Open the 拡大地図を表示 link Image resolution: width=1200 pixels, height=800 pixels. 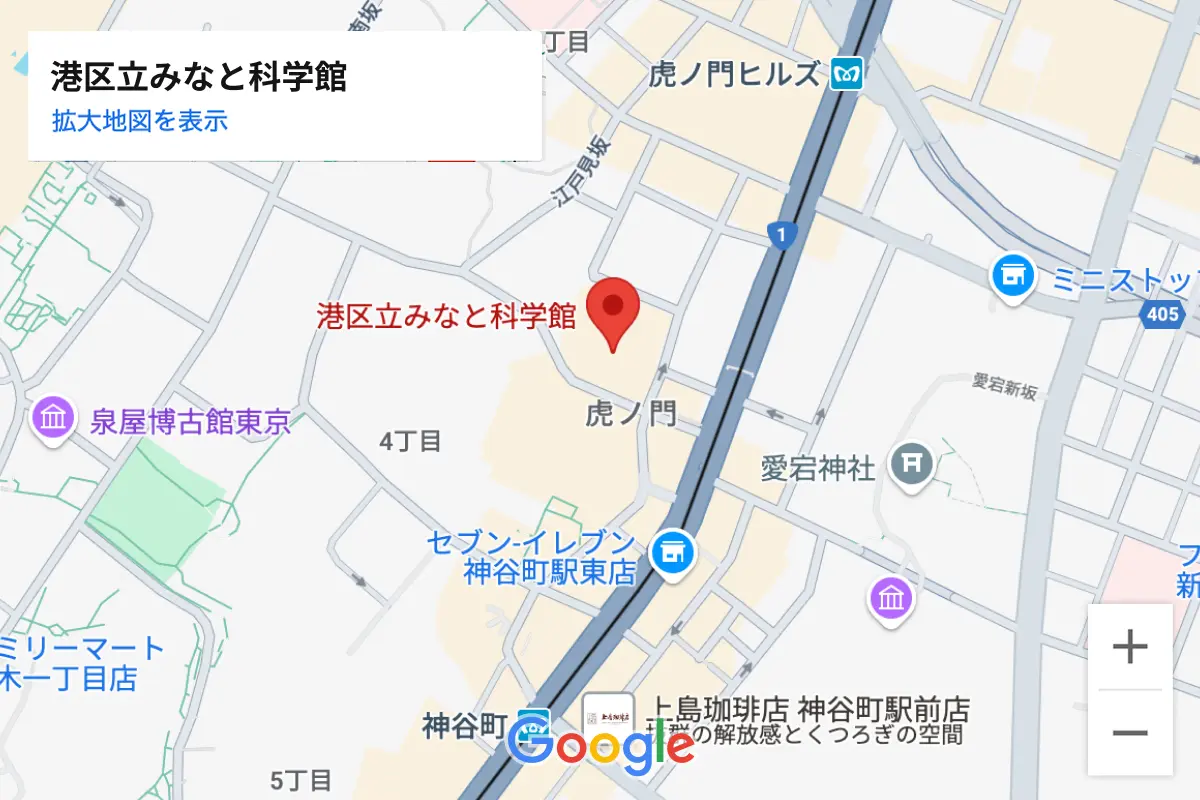[140, 121]
